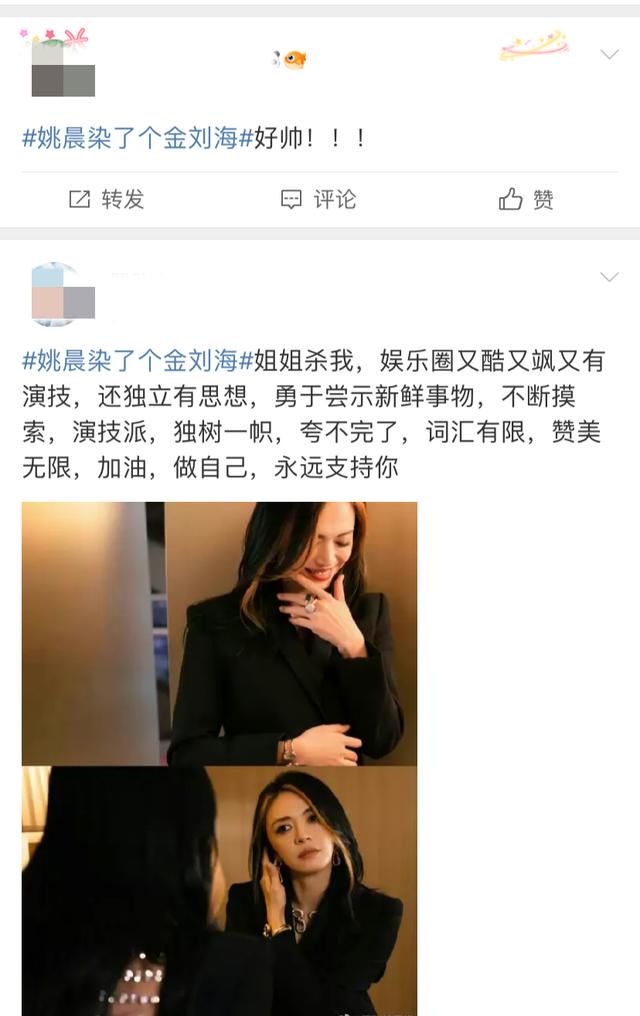
Task: Expand the first post's dropdown chevron
Action: click(609, 54)
